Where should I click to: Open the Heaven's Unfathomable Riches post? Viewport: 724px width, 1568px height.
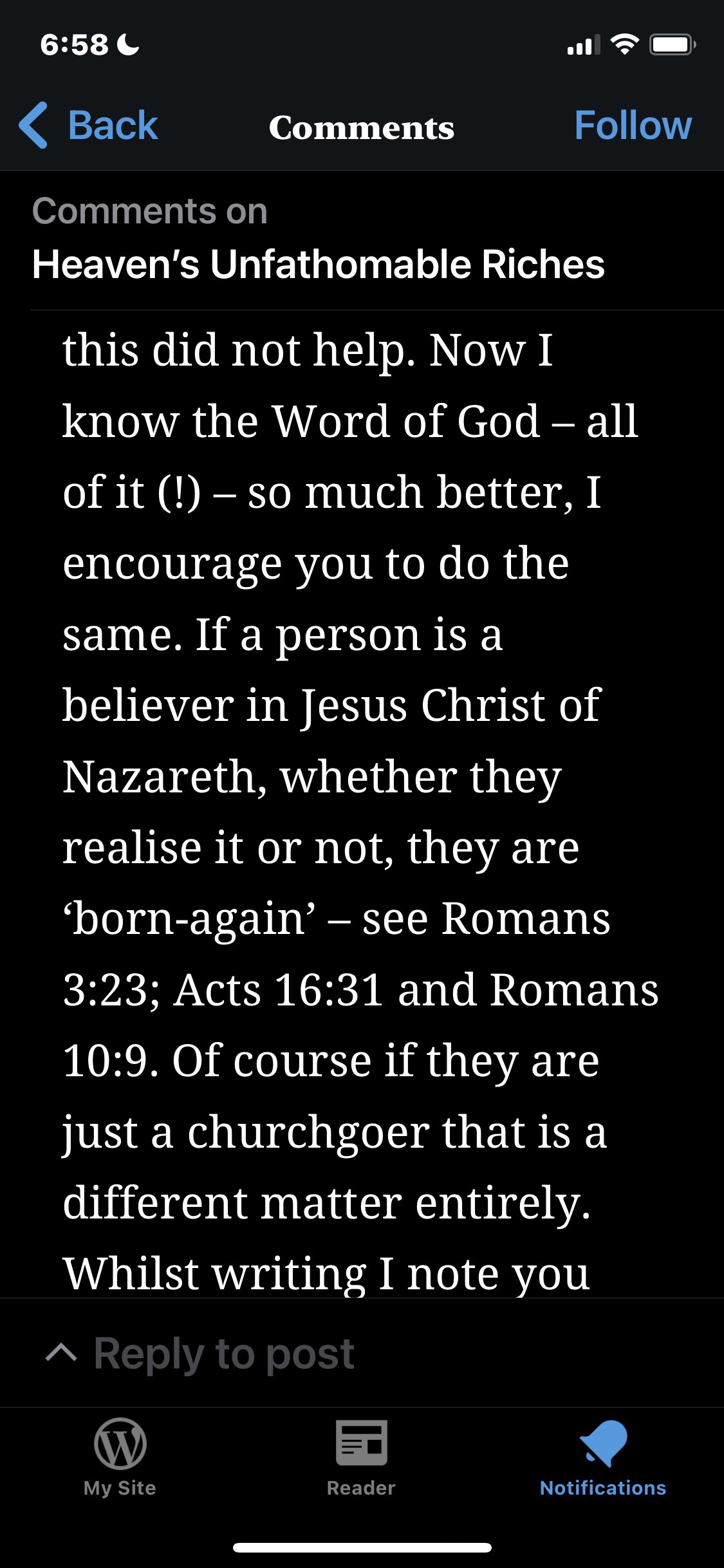pyautogui.click(x=318, y=265)
